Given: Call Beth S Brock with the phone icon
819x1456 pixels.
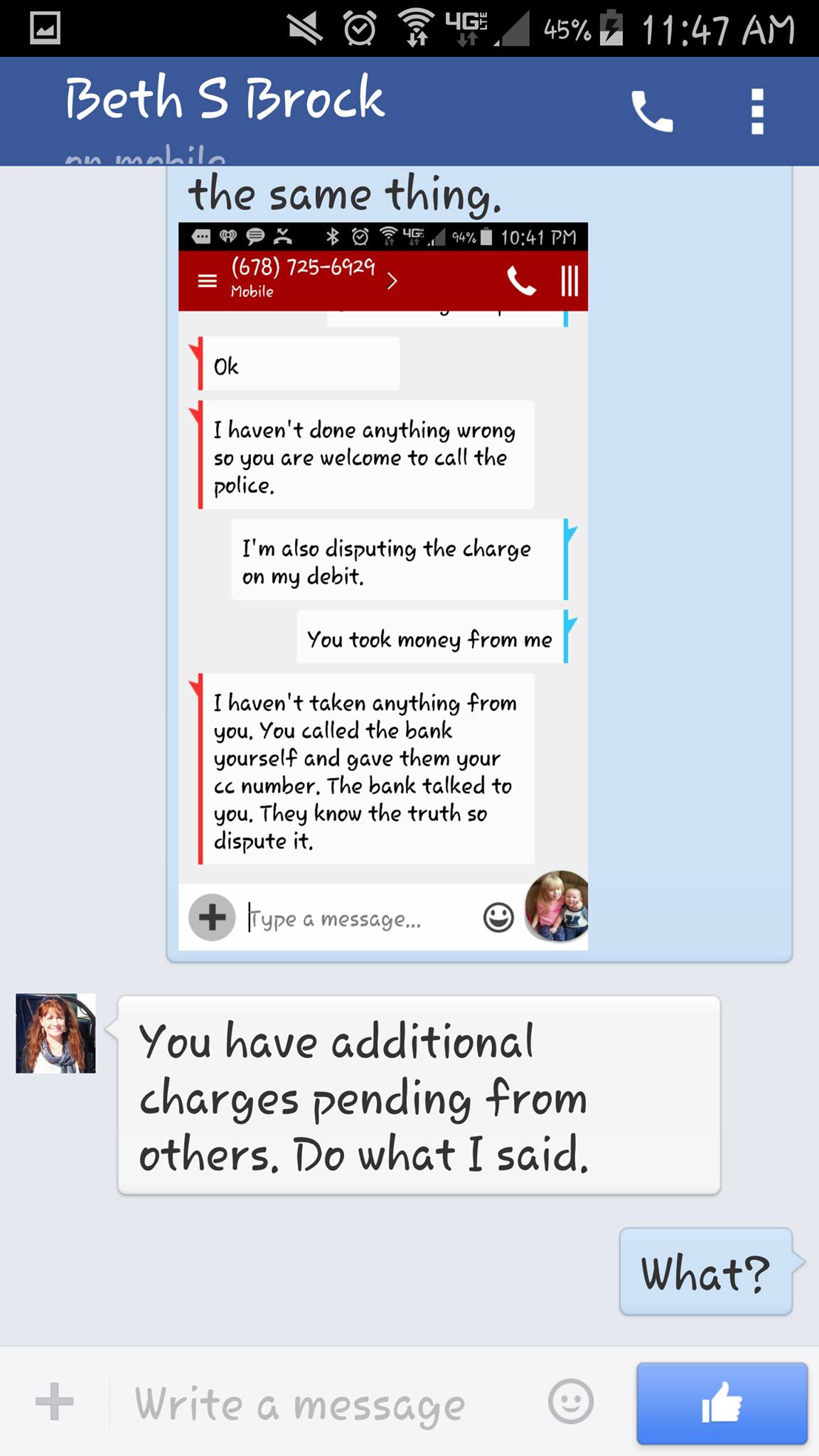Looking at the screenshot, I should coord(651,112).
